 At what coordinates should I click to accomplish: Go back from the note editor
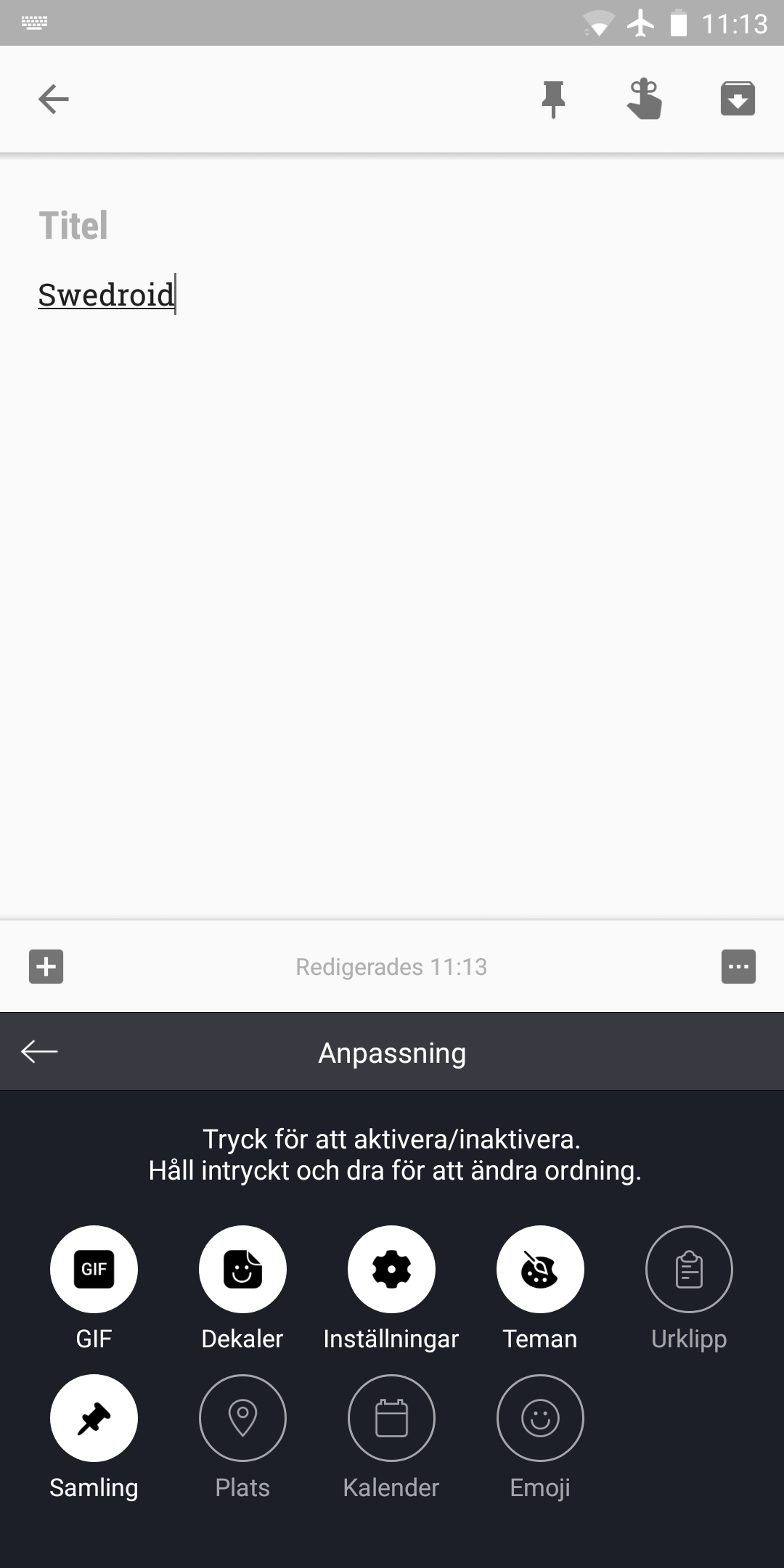pos(53,99)
